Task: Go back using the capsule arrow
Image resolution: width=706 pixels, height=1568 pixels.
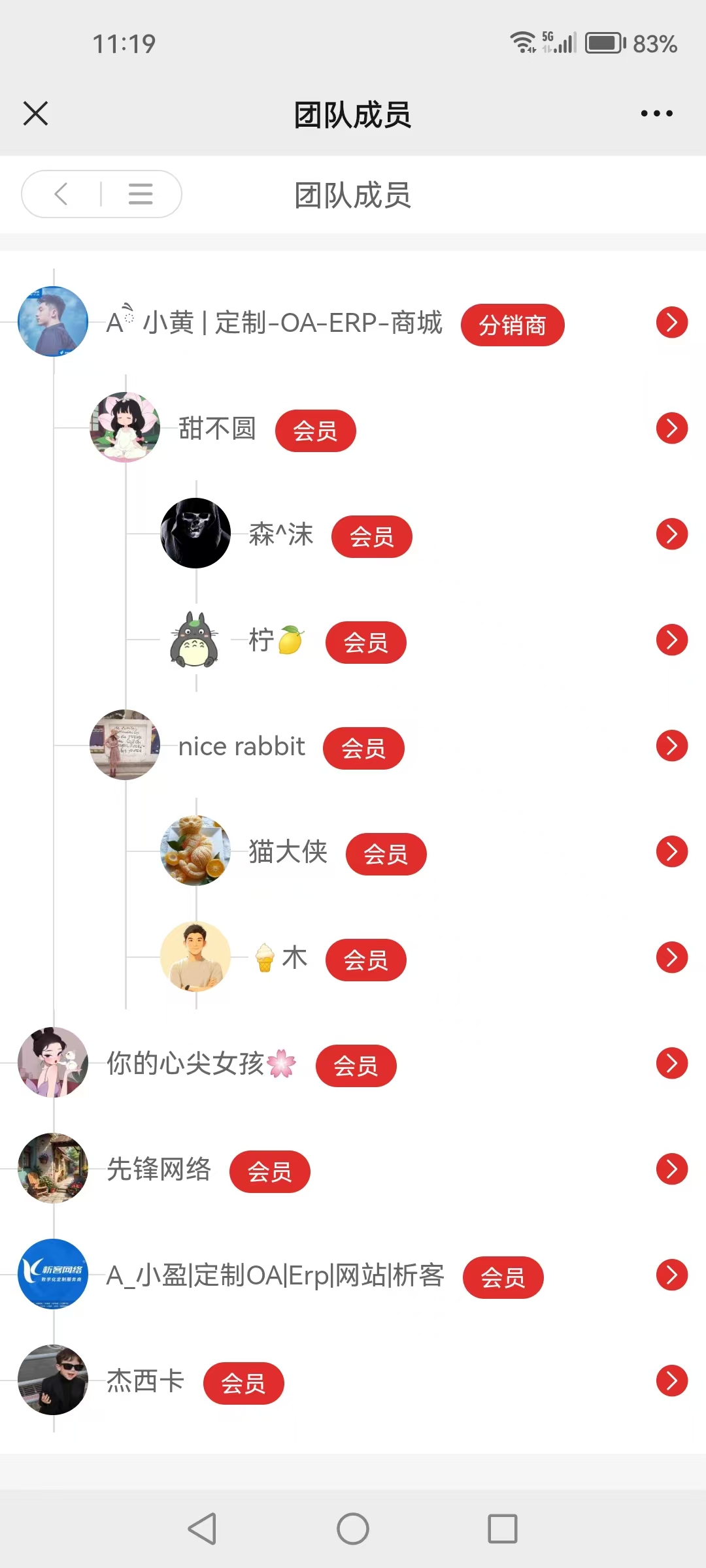Action: (61, 194)
